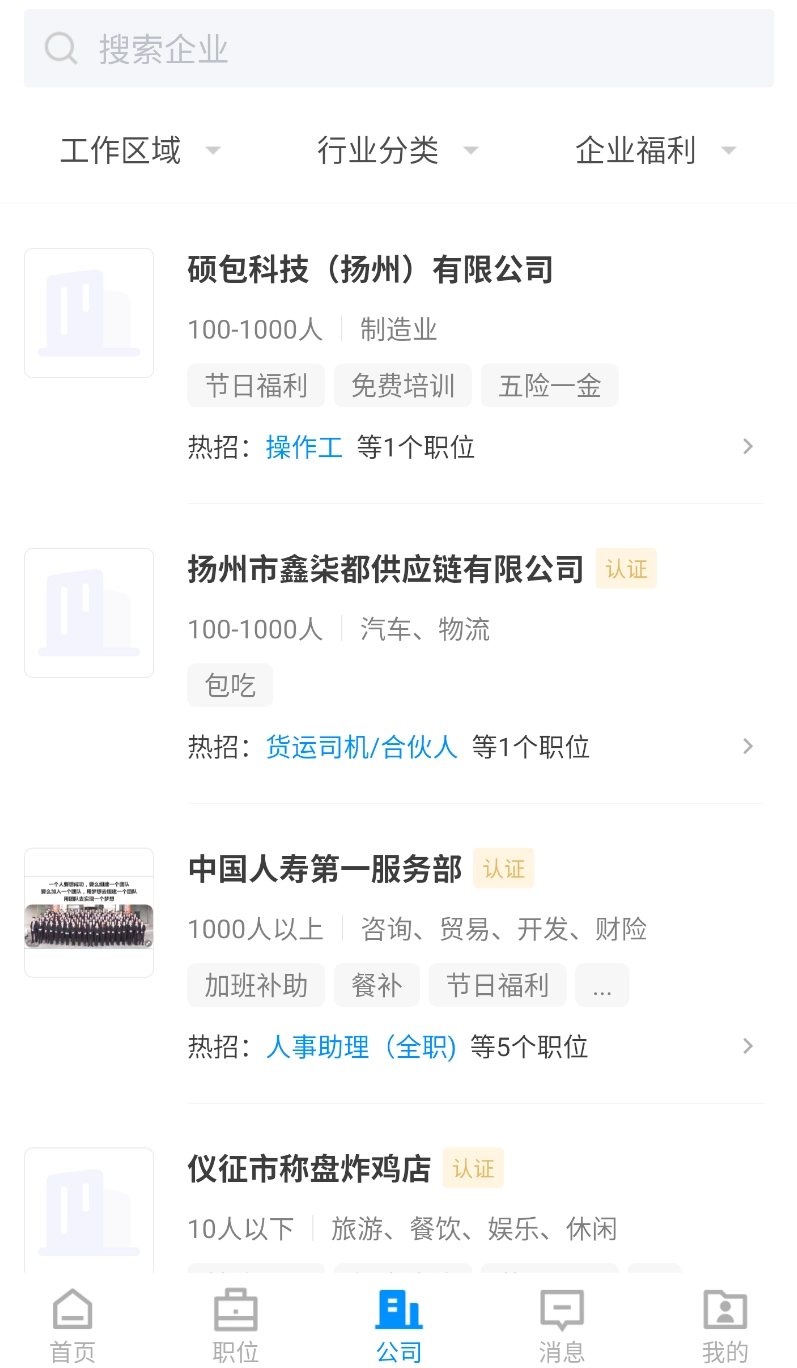
Task: Open the 消息 messages icon
Action: [x=562, y=1309]
